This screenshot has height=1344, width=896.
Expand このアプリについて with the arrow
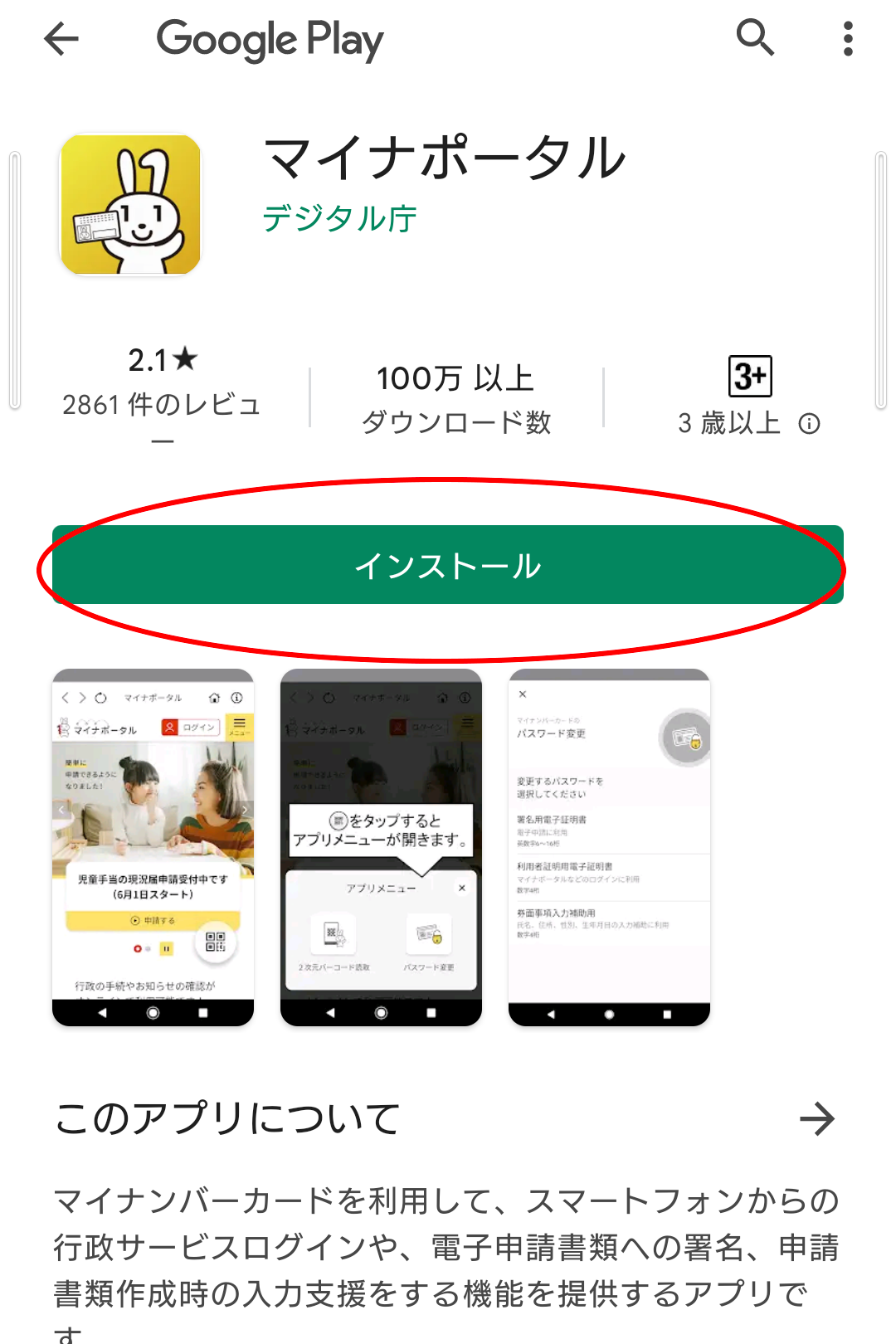tap(816, 1118)
